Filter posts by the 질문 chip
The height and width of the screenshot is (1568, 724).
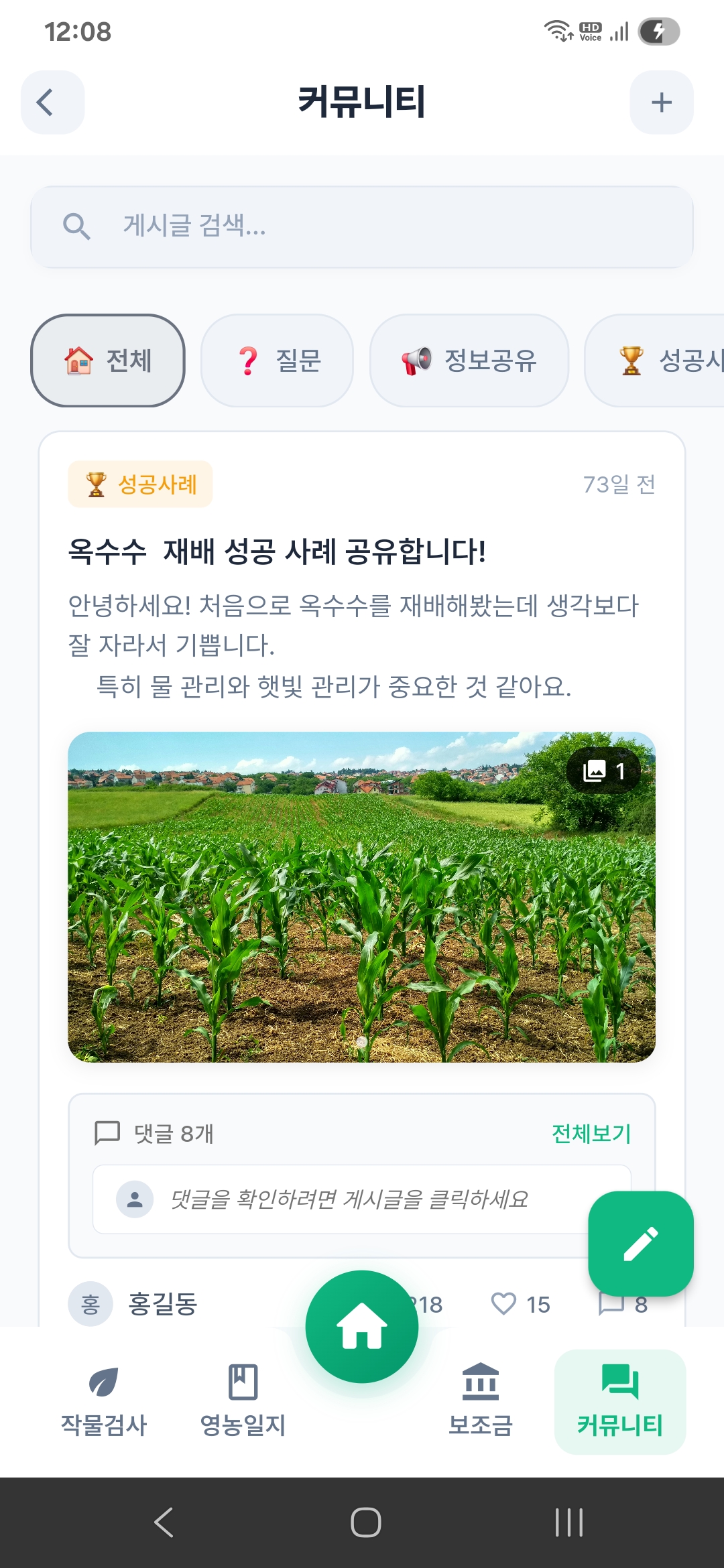coord(277,361)
